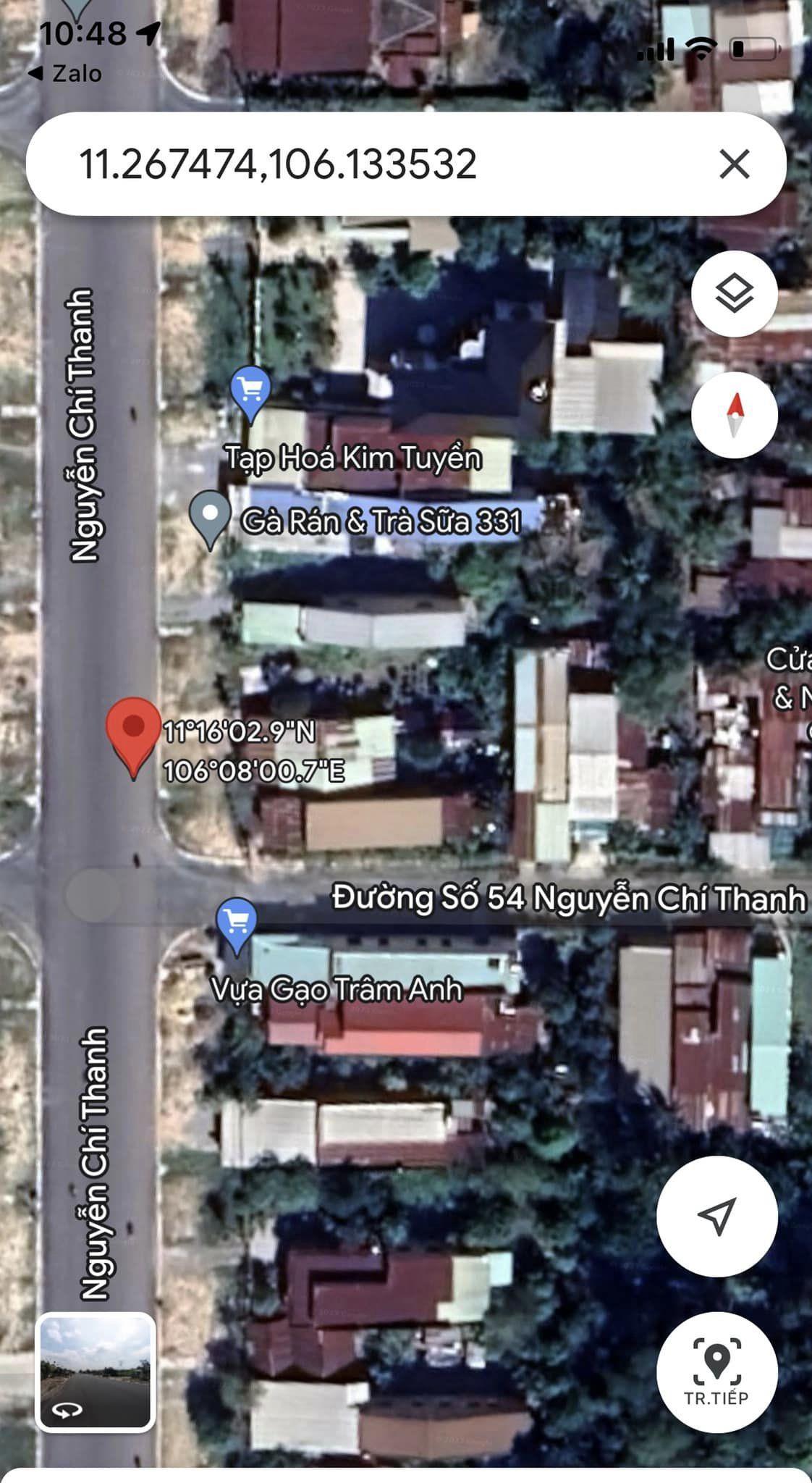Center map on my location
This screenshot has width=812, height=1483.
click(716, 1216)
